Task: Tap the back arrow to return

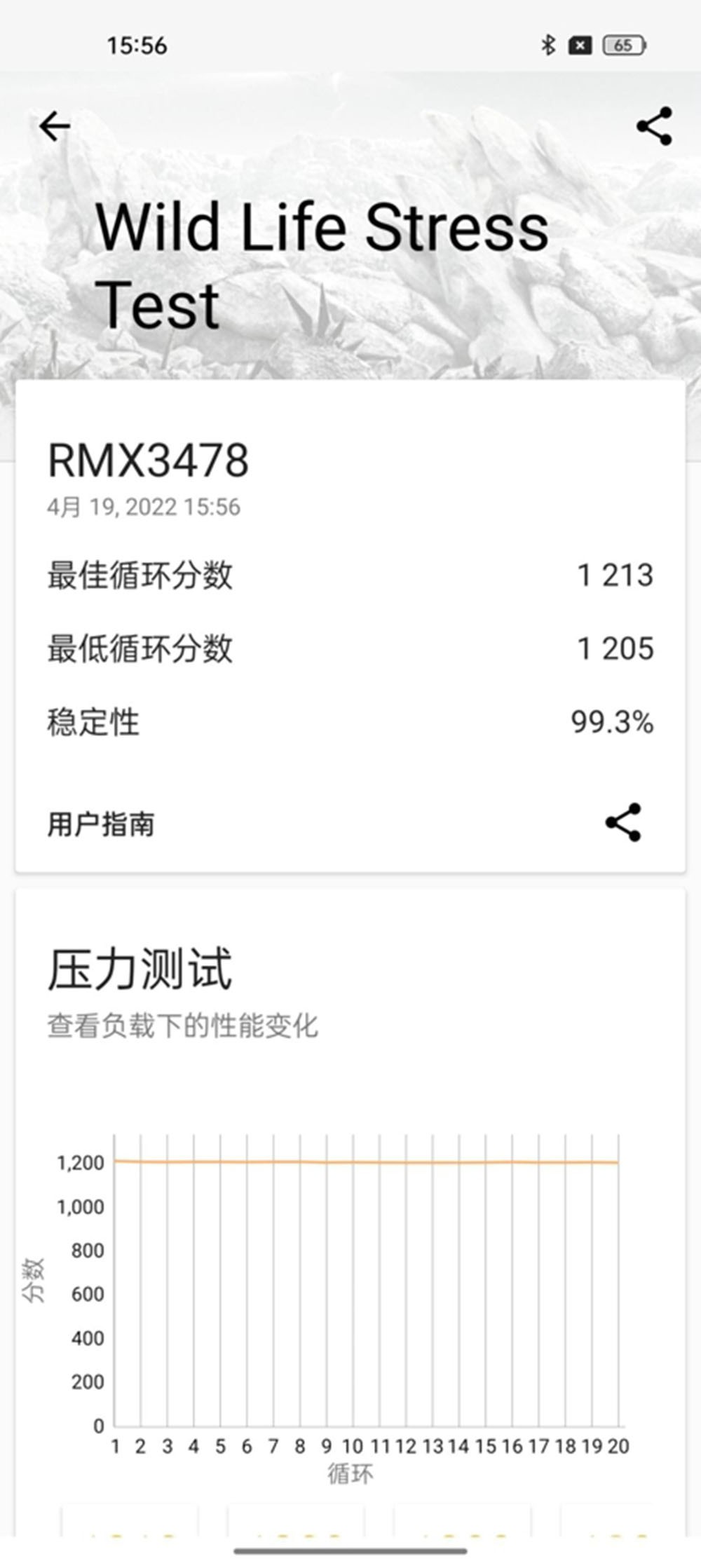Action: [54, 126]
